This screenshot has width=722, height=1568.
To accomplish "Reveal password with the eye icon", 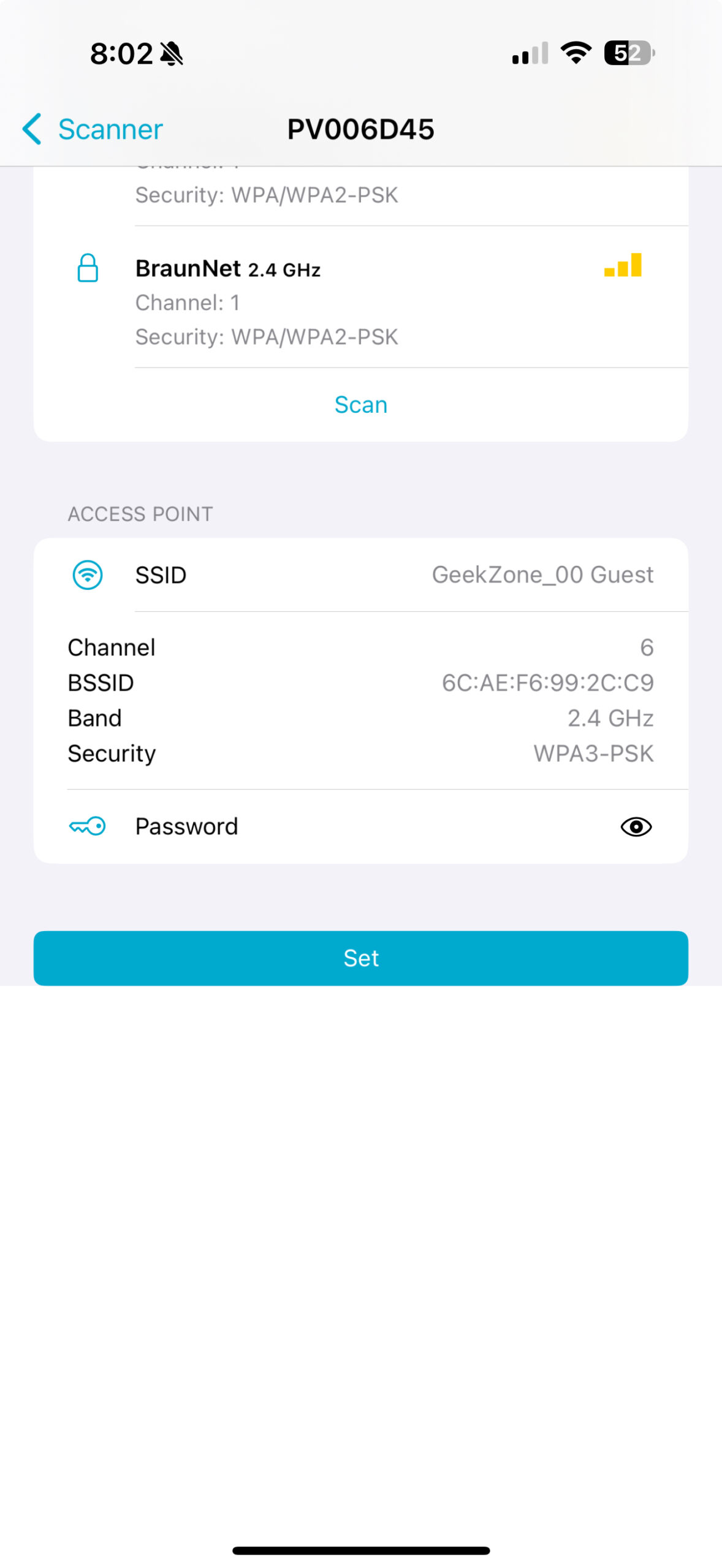I will [x=636, y=827].
